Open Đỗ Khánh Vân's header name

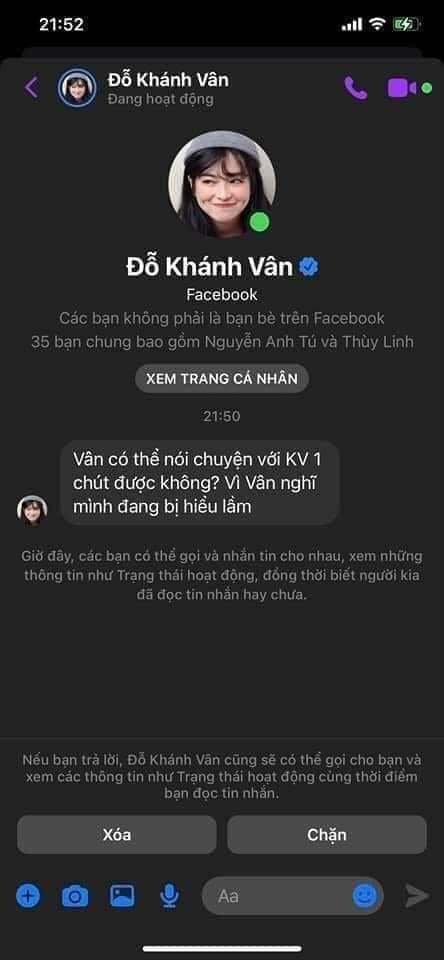click(168, 80)
